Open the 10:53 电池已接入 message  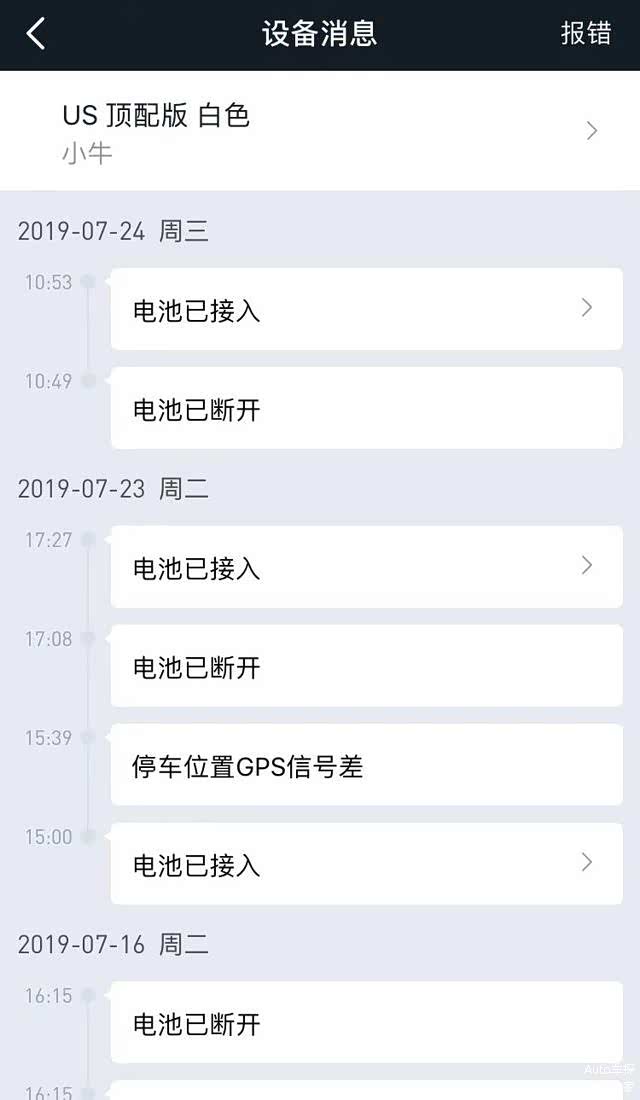point(366,309)
